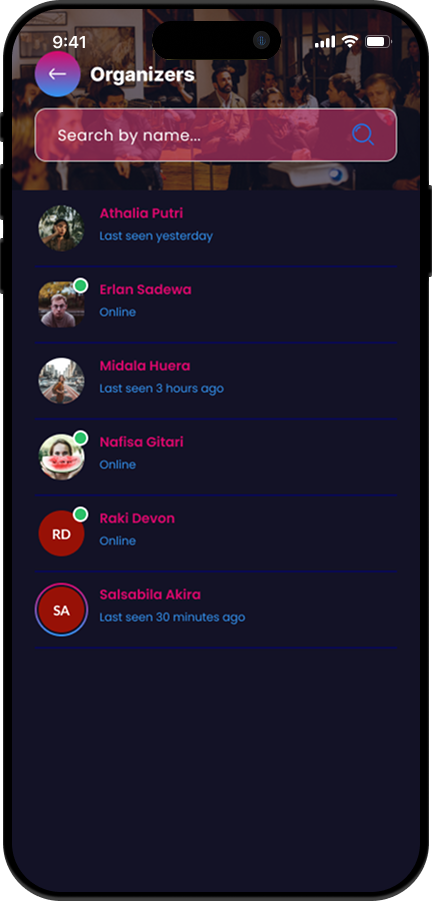Viewport: 432px width, 901px height.
Task: Select Midala Huera from the list
Action: (x=215, y=380)
